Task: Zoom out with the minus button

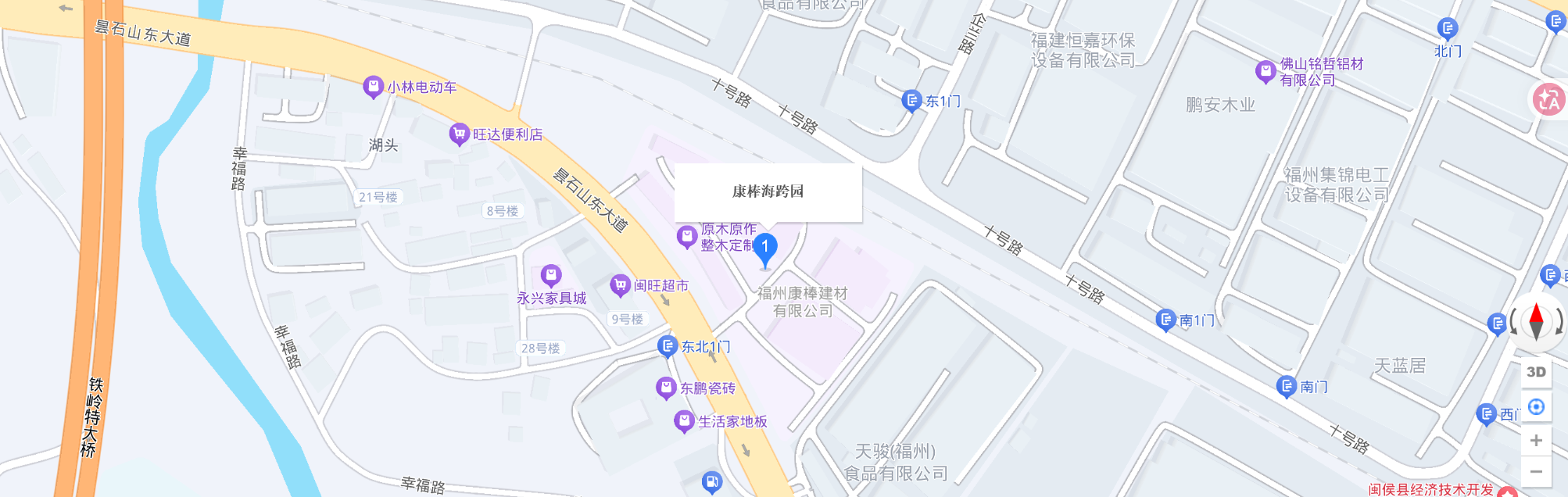Action: [x=1536, y=472]
